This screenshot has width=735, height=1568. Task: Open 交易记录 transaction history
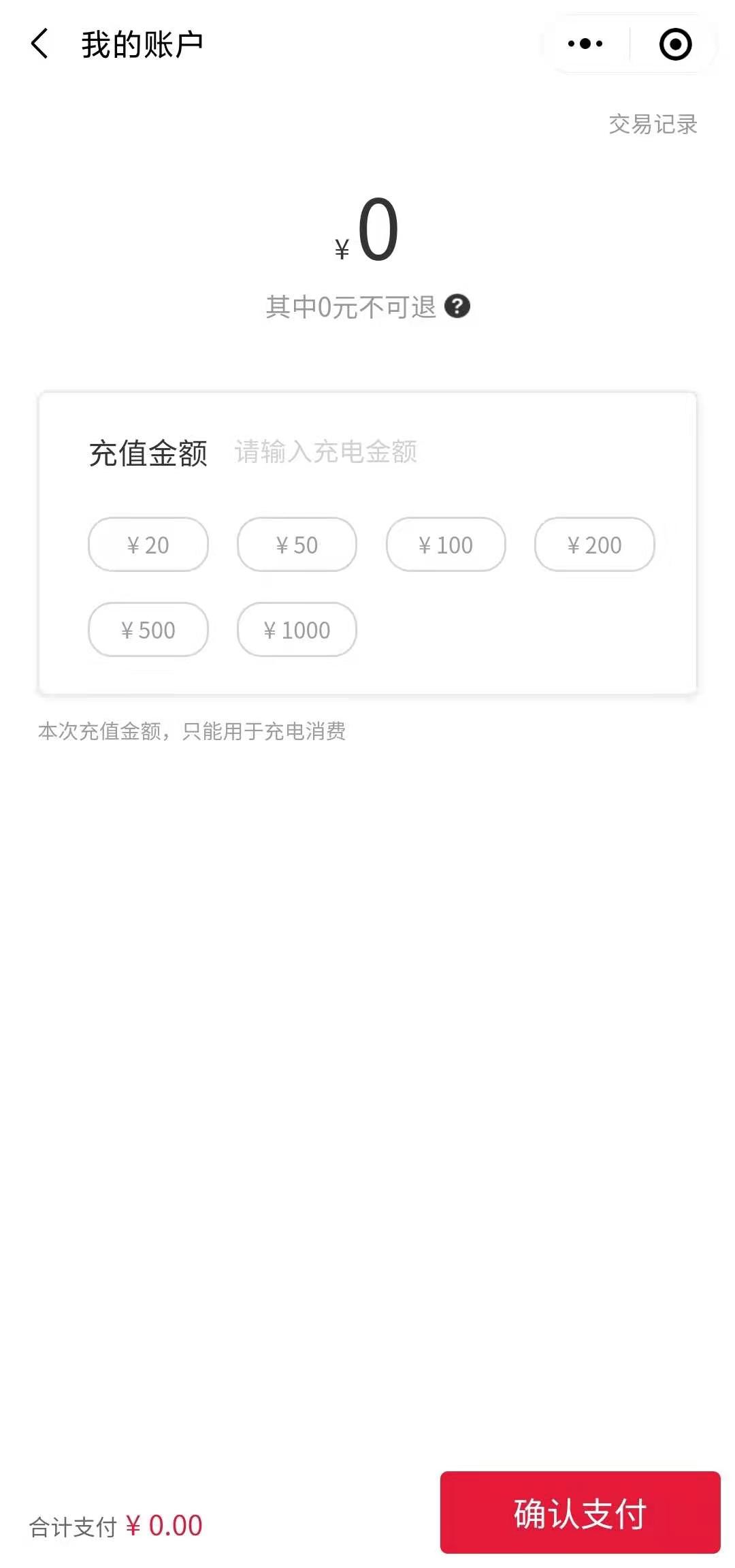coord(653,124)
